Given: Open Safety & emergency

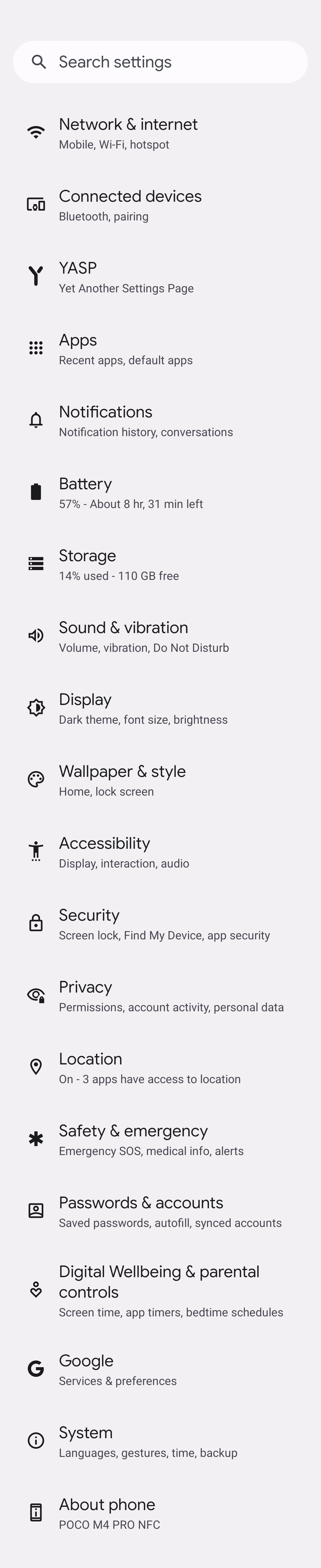Looking at the screenshot, I should pos(160,1139).
